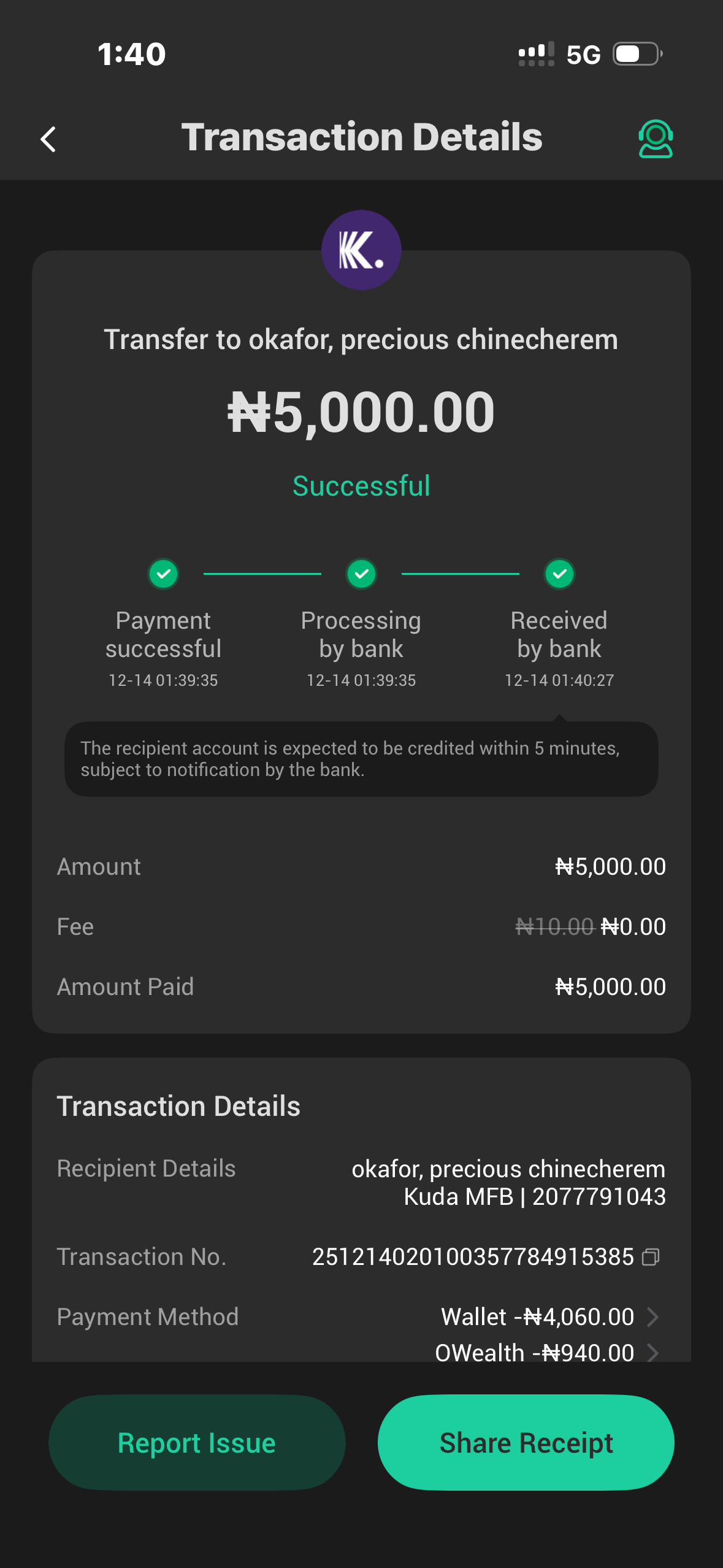Tap the Report Issue button
Viewport: 723px width, 1568px height.
[x=197, y=1442]
